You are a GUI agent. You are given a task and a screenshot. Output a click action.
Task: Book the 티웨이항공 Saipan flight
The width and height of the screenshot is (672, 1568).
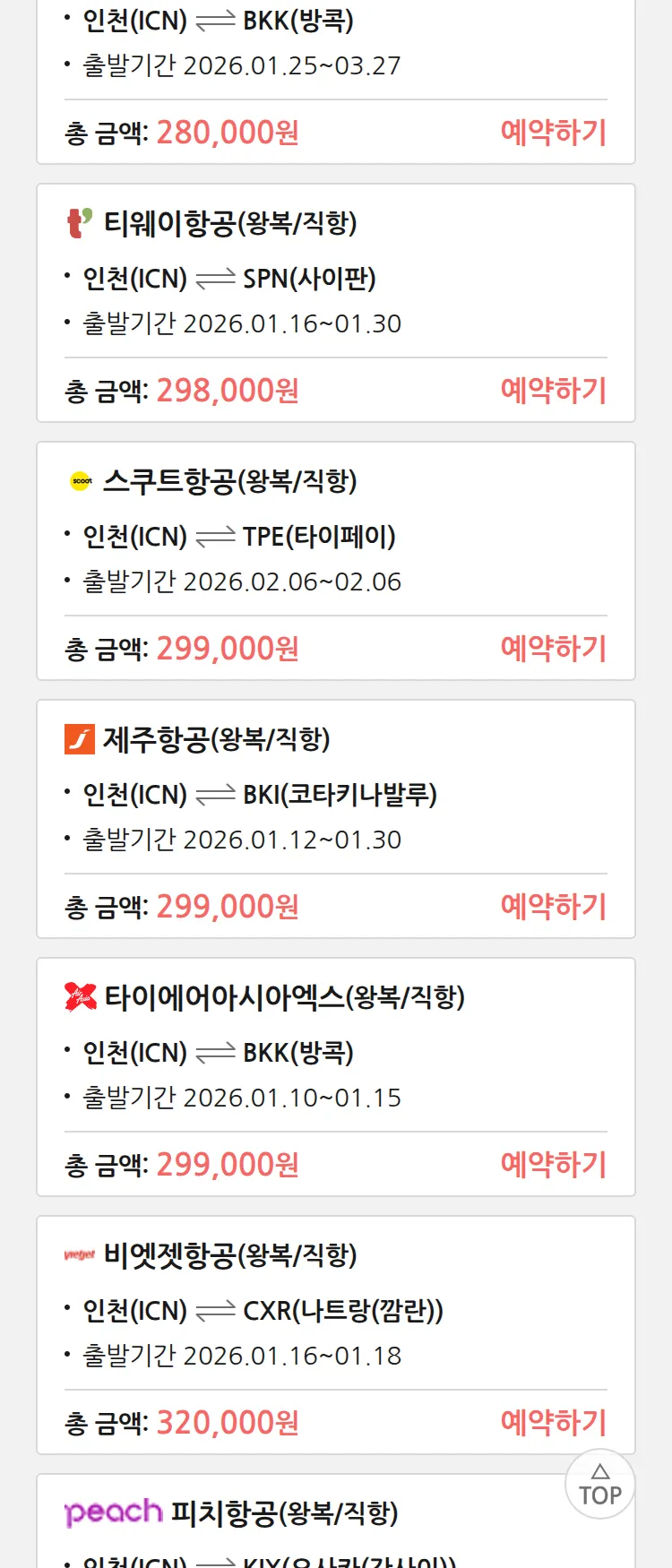pyautogui.click(x=553, y=391)
